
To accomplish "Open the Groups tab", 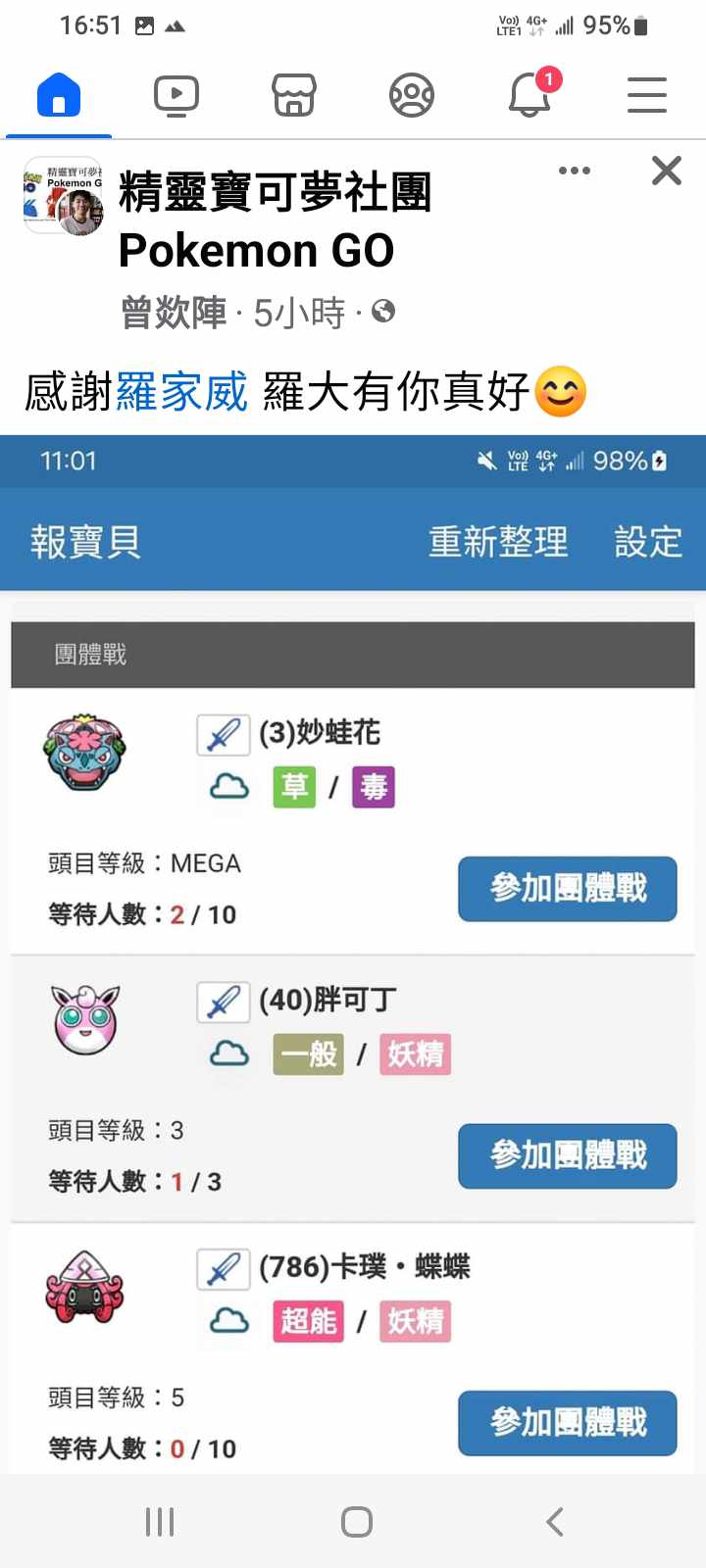I will pos(412,96).
